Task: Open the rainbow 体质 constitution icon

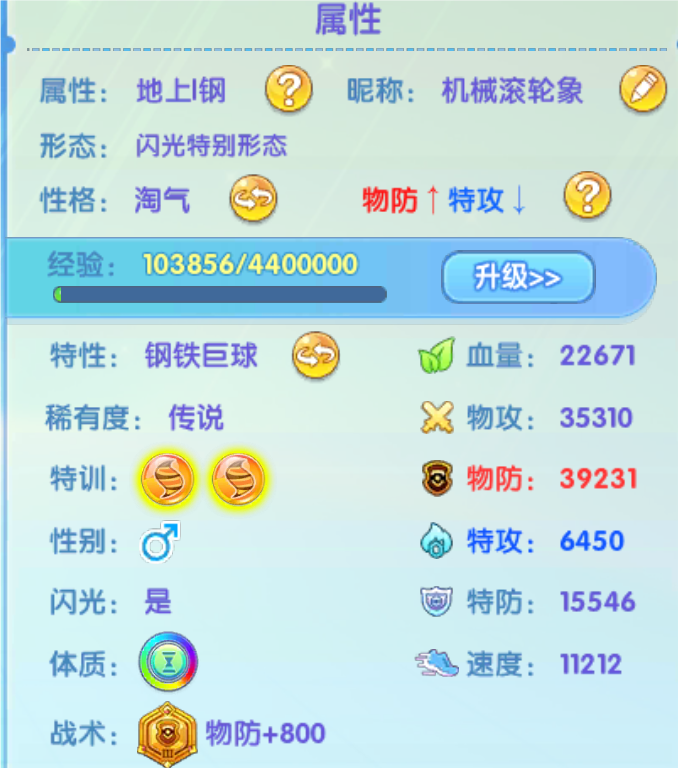Action: coord(168,662)
